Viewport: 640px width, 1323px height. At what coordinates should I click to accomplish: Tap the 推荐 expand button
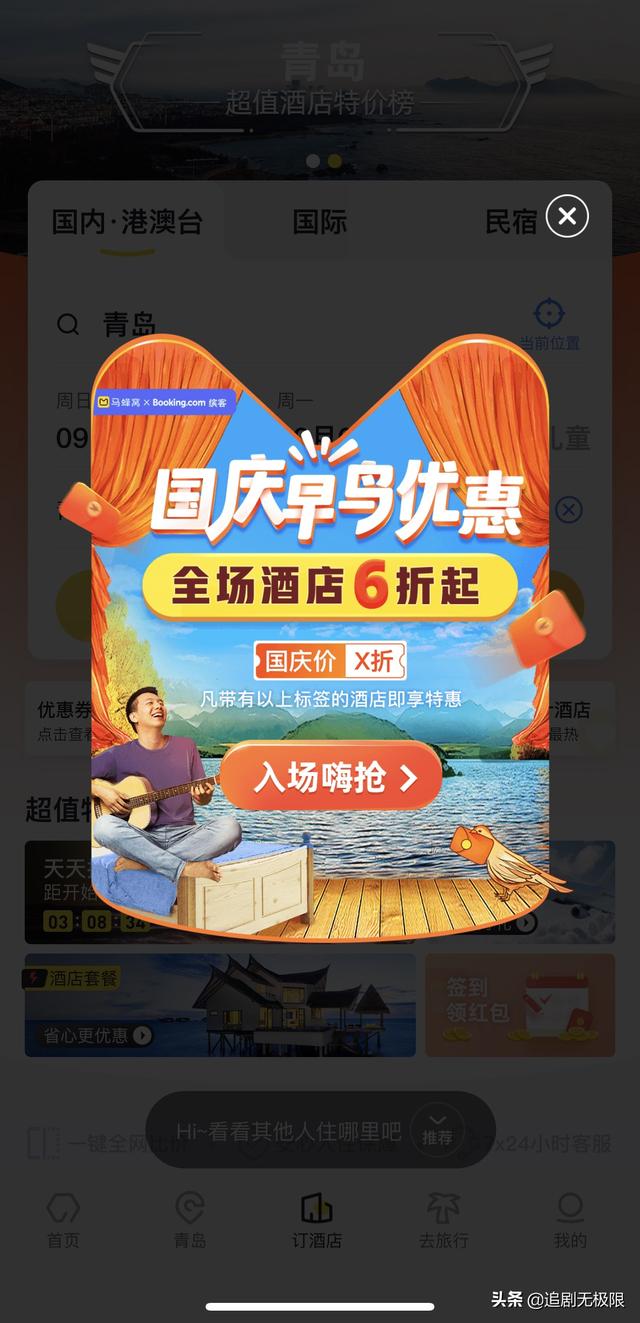pos(437,1128)
